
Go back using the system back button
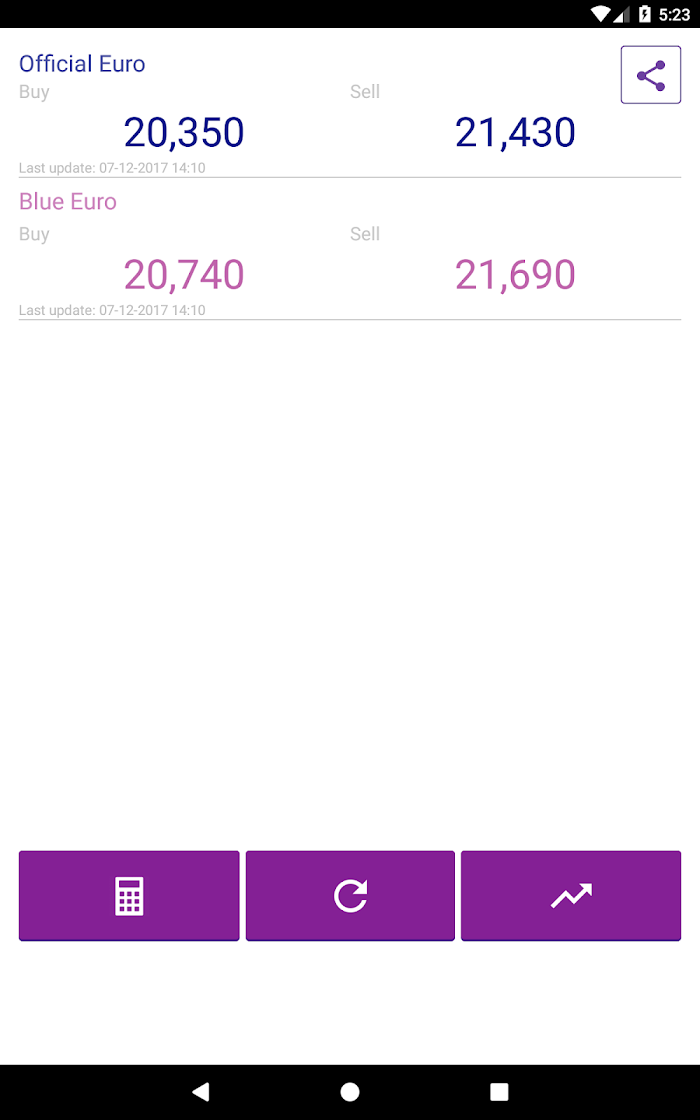pyautogui.click(x=201, y=1091)
